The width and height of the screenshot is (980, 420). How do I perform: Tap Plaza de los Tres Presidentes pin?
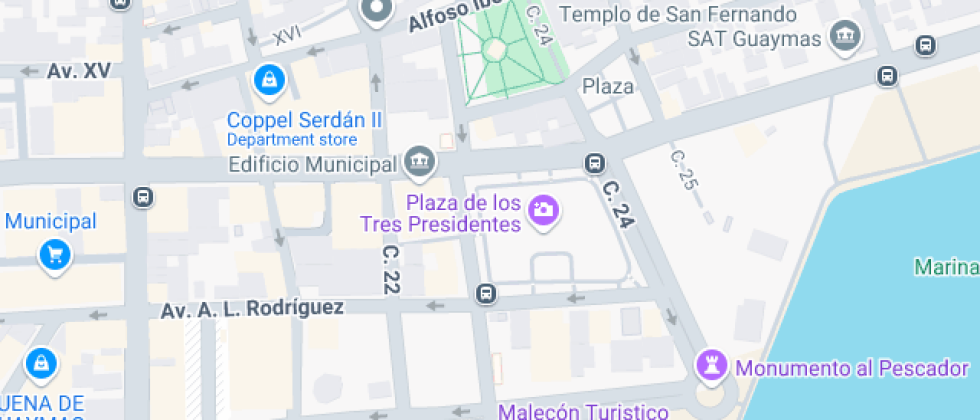point(544,210)
